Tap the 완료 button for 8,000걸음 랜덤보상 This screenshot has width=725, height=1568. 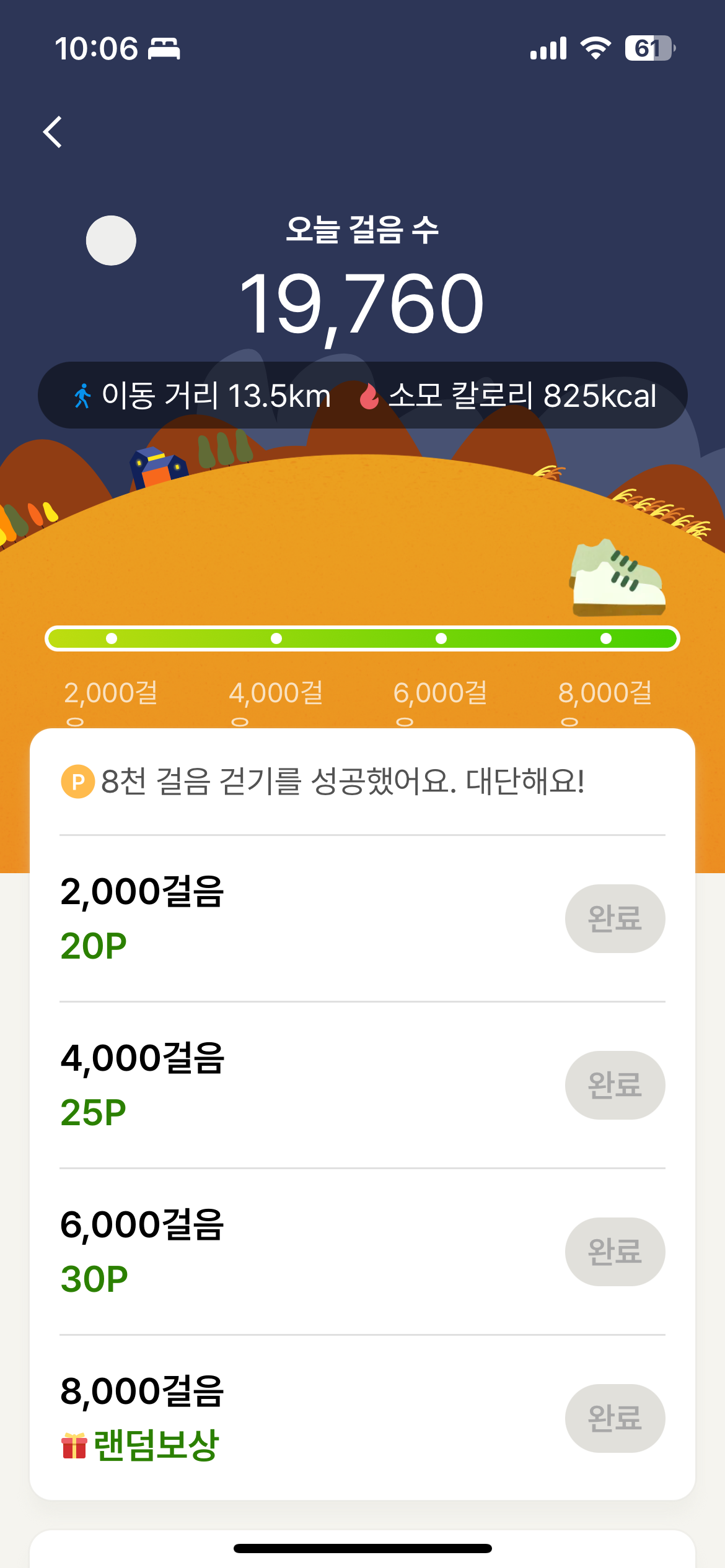click(615, 1418)
